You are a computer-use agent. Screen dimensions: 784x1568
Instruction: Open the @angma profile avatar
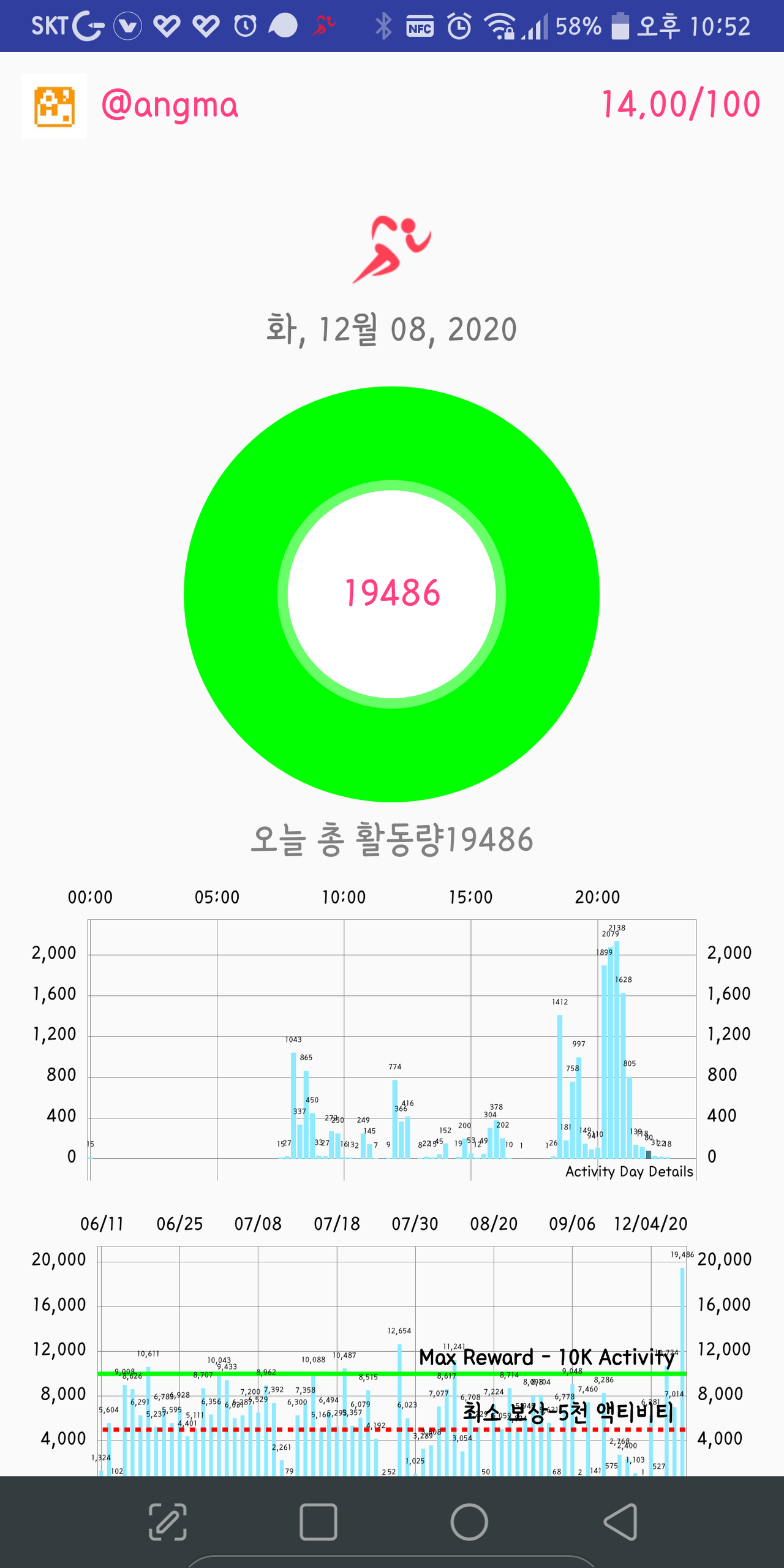(x=54, y=106)
